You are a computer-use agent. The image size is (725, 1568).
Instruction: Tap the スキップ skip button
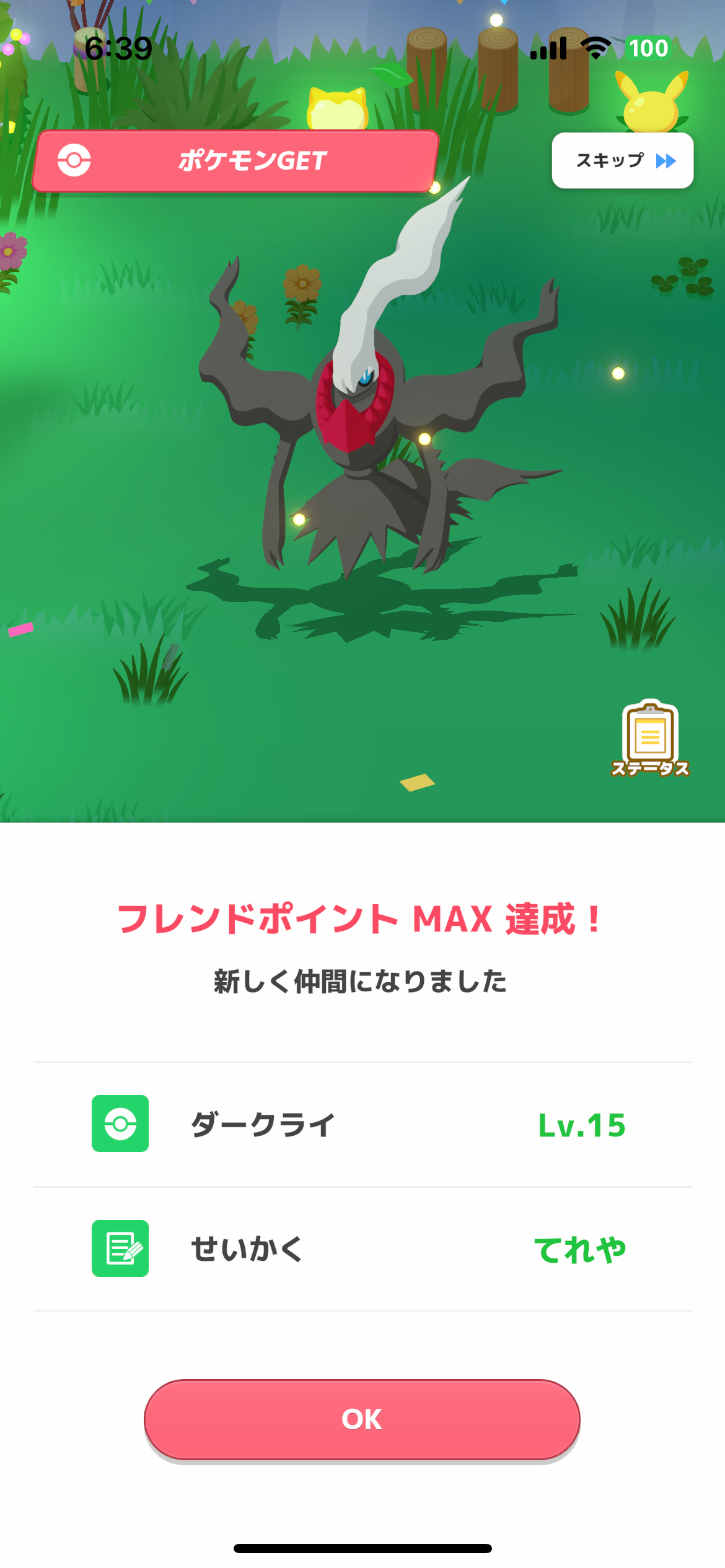pyautogui.click(x=622, y=160)
